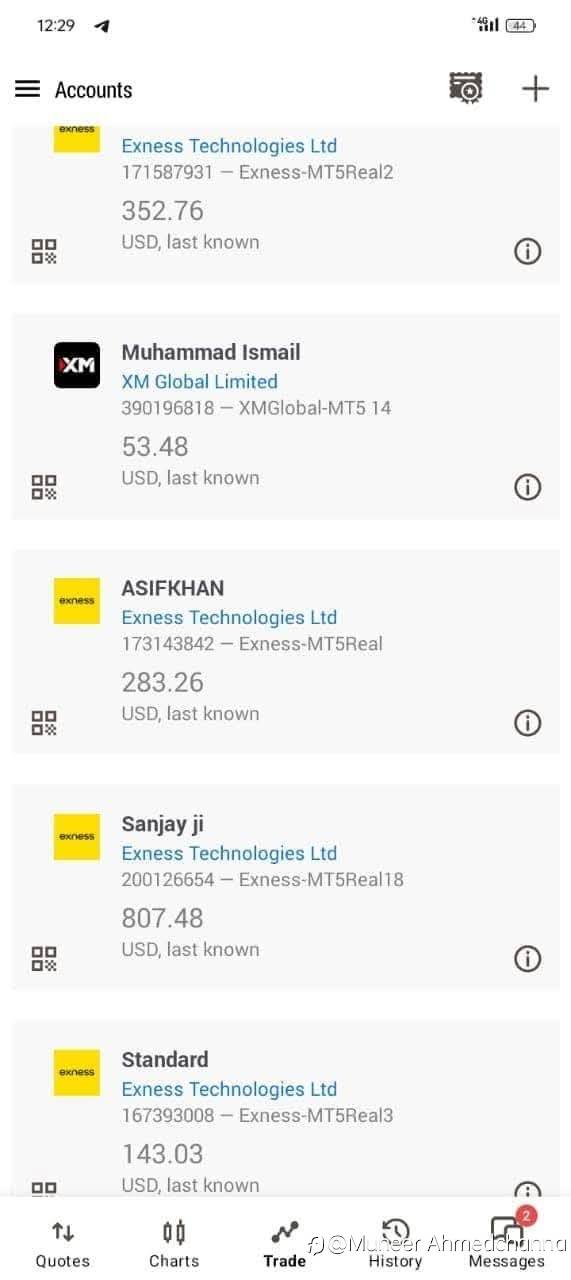Select the Muhammad Ismail XM account
This screenshot has width=571, height=1280.
click(x=285, y=416)
